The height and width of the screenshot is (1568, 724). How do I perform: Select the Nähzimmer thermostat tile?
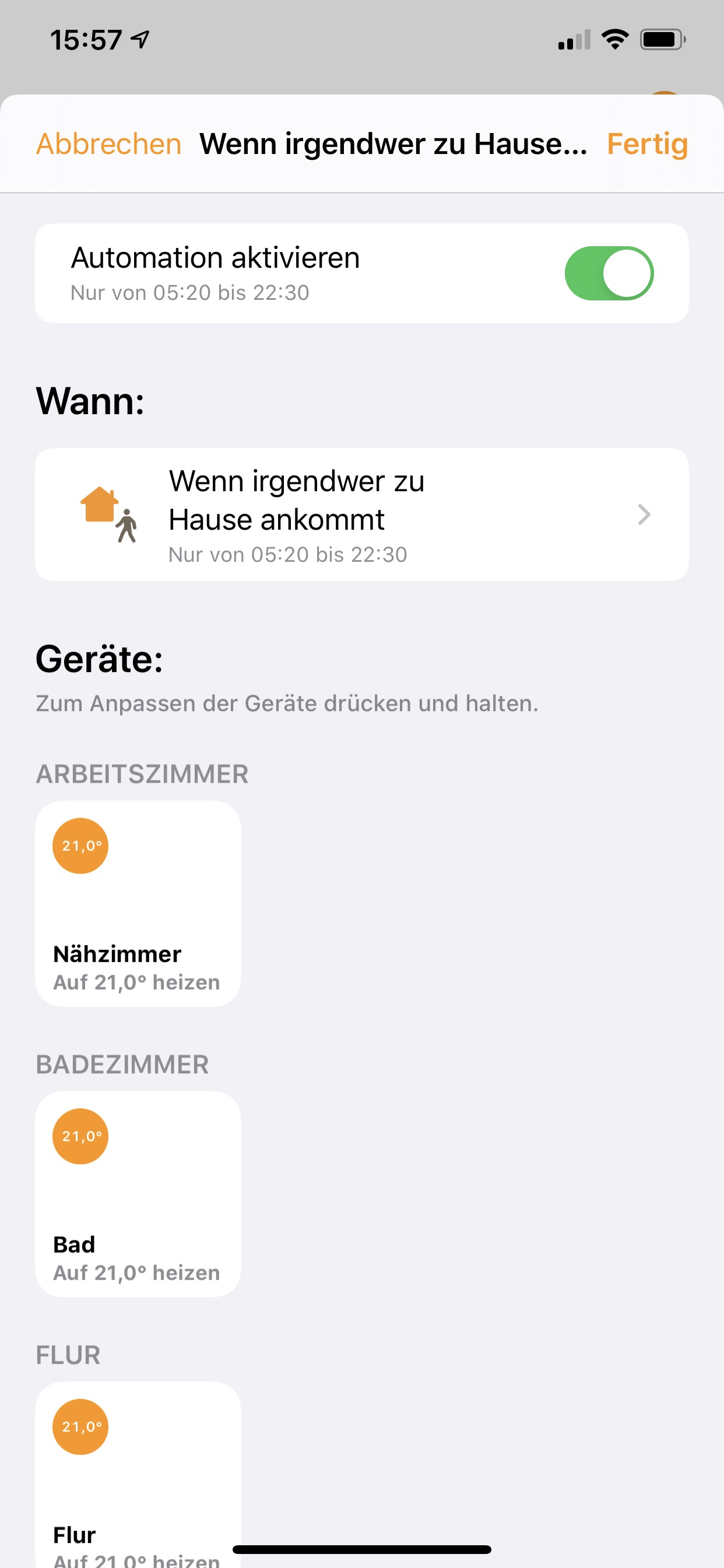[138, 904]
